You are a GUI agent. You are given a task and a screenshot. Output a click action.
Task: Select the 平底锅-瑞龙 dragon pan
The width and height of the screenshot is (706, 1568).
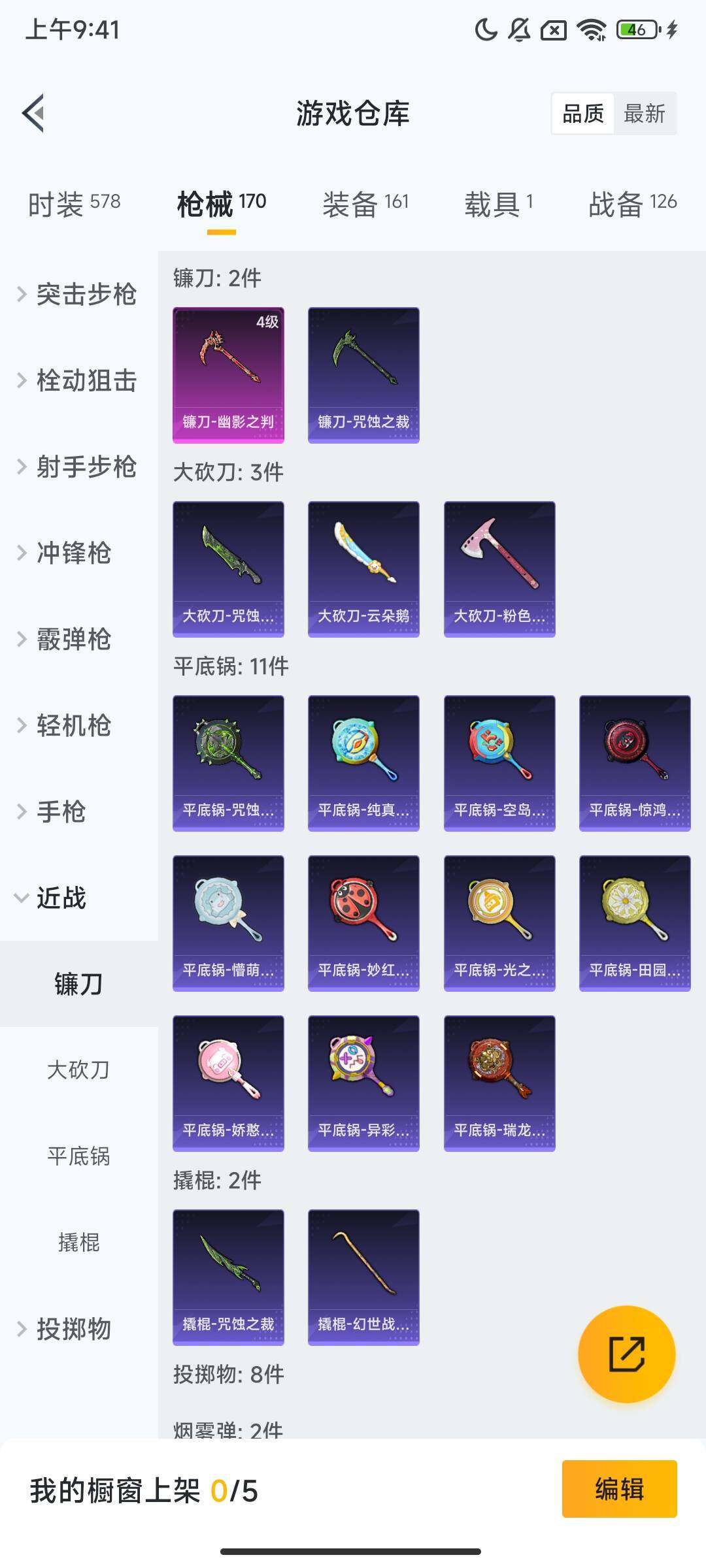499,1081
